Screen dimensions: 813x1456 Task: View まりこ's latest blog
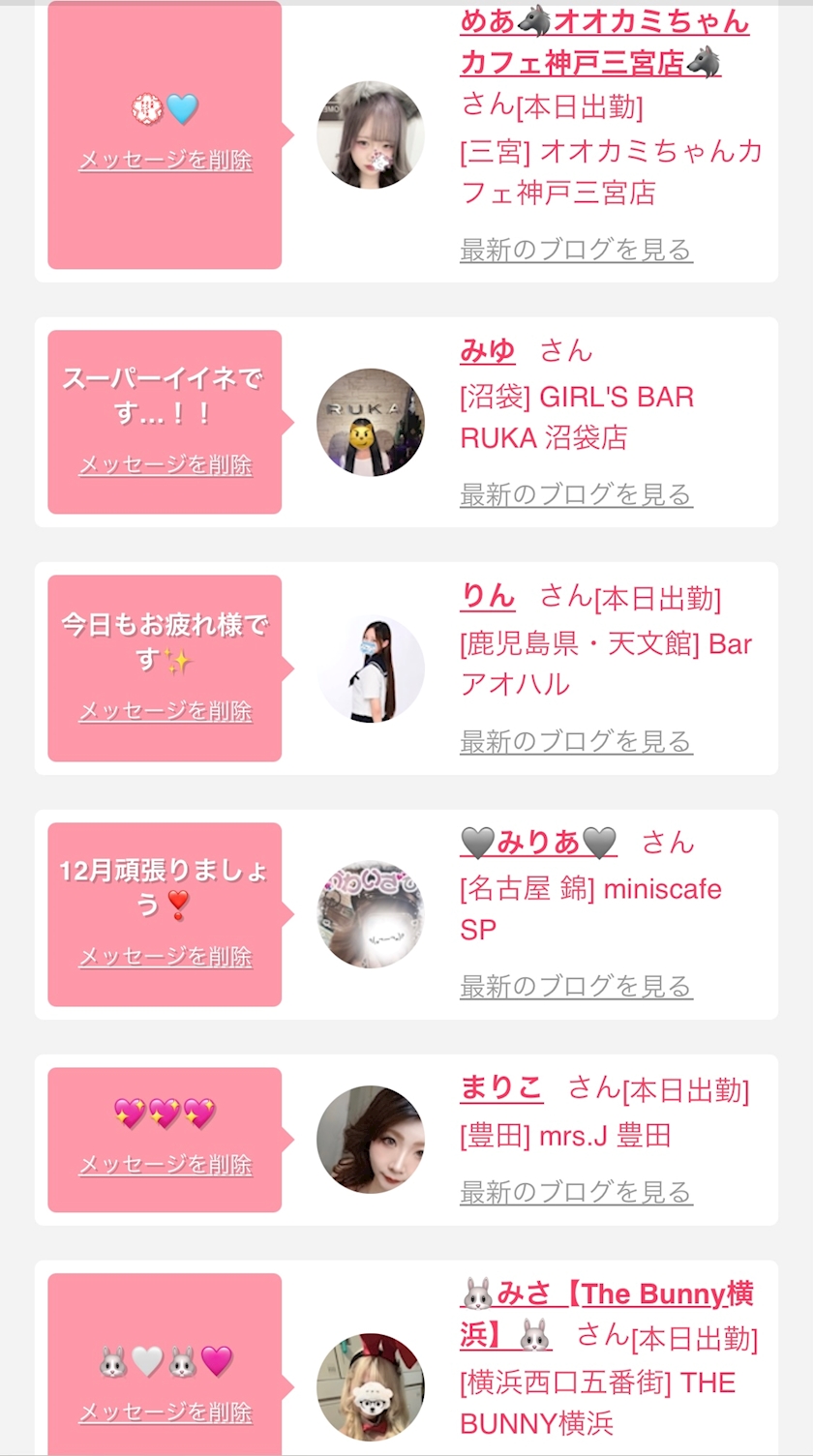pos(576,1192)
